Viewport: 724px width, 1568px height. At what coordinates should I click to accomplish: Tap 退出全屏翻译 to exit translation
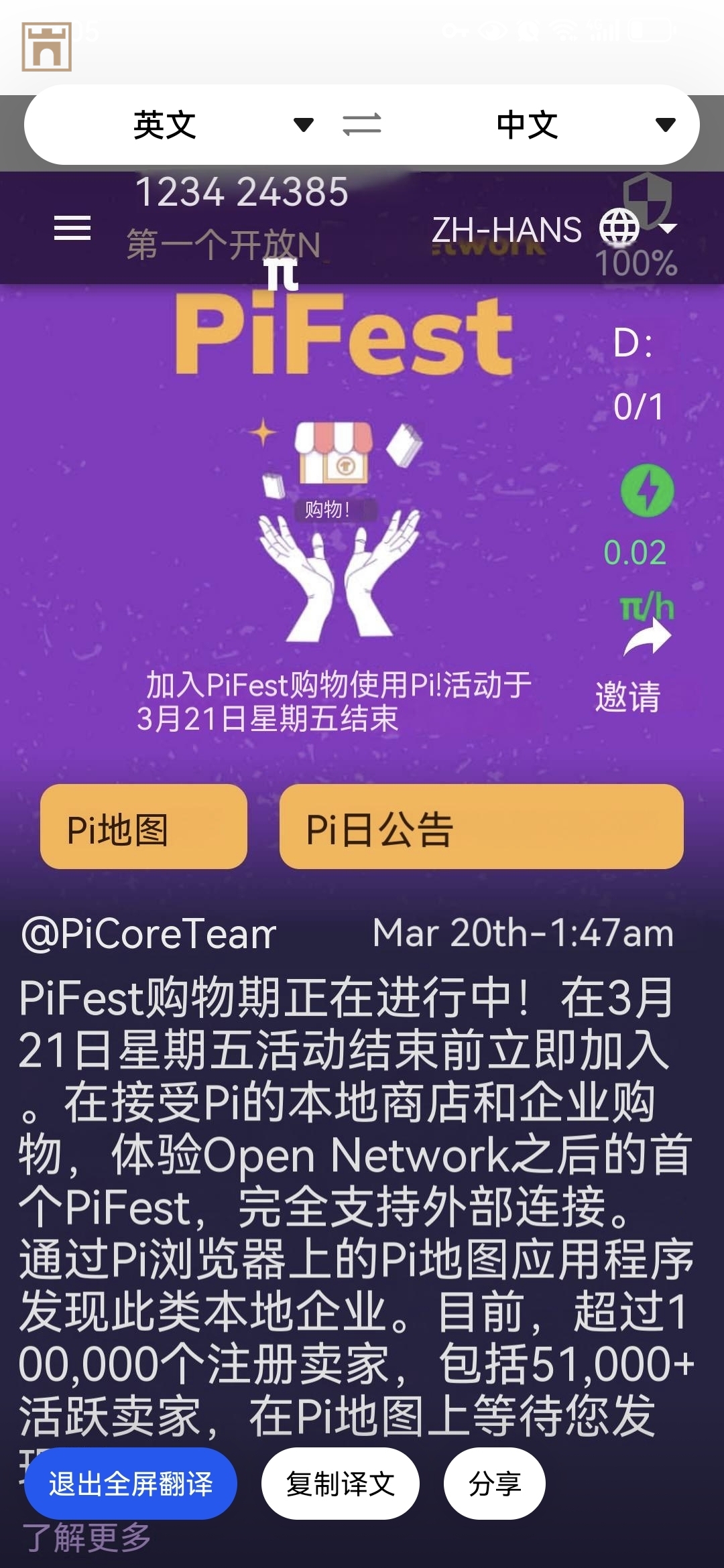(x=131, y=1484)
